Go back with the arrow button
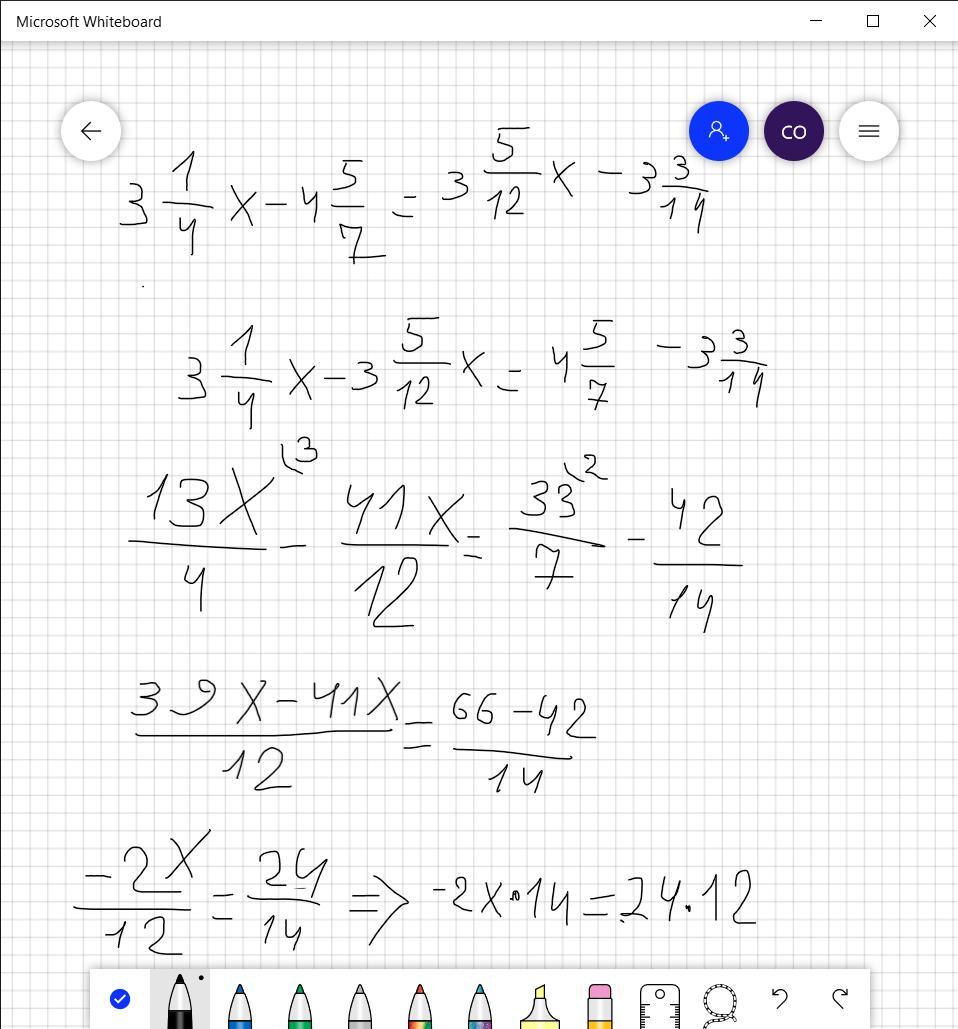Image resolution: width=958 pixels, height=1029 pixels. pyautogui.click(x=91, y=131)
